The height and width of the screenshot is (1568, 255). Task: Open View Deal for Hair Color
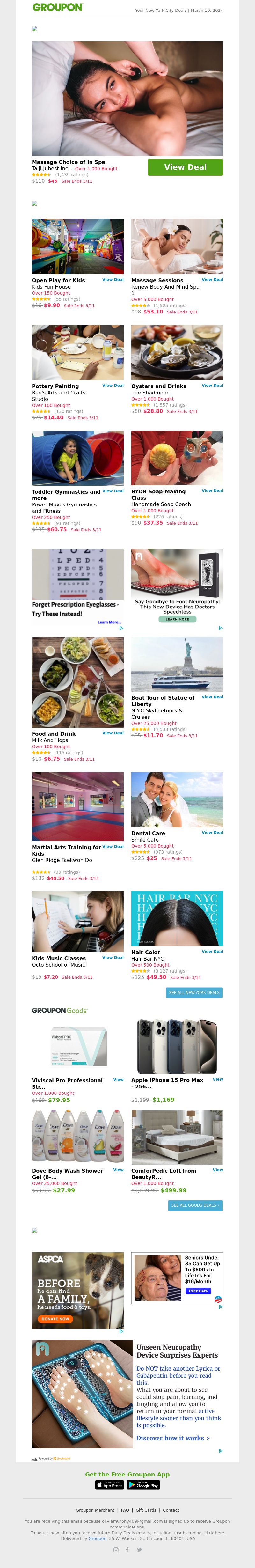[x=212, y=951]
